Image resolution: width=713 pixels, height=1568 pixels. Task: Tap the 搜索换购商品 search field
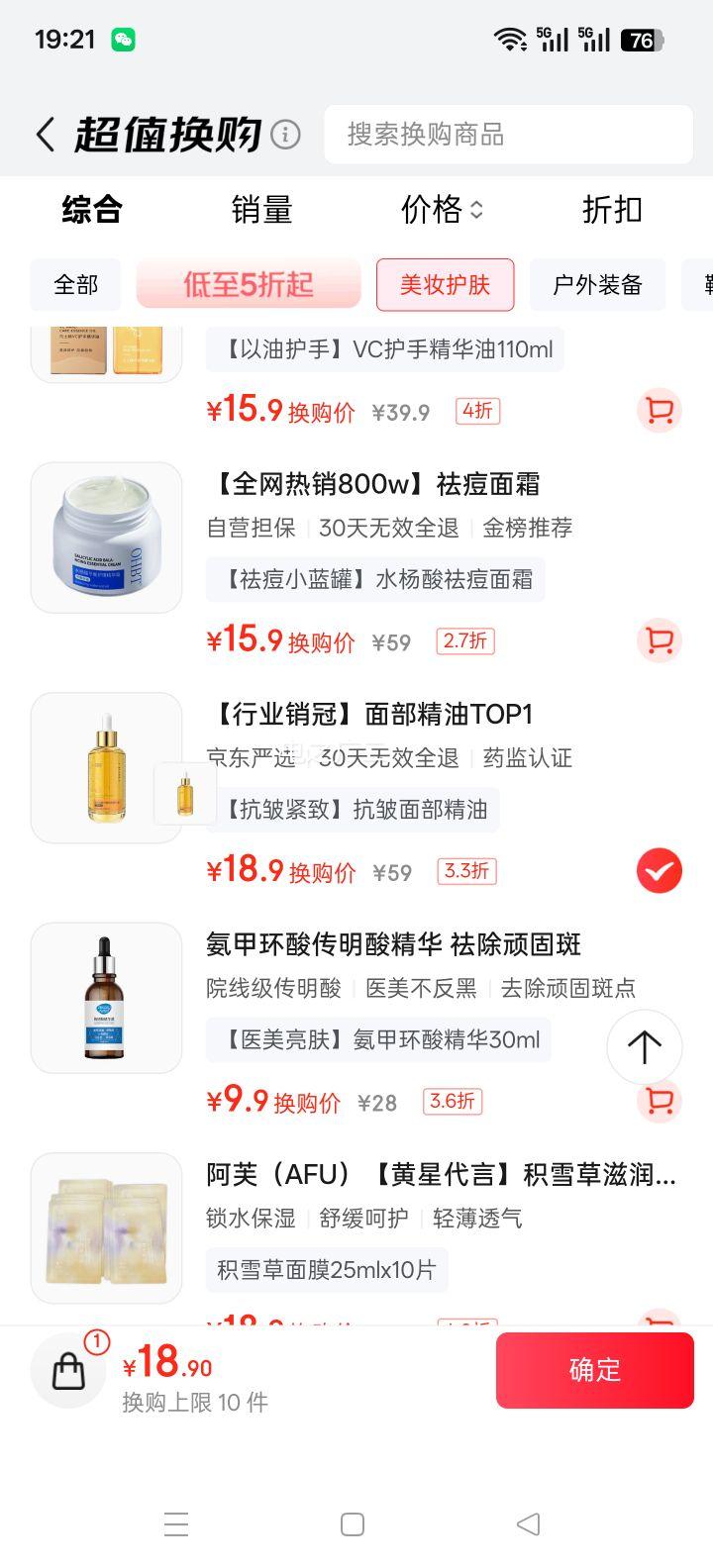click(x=508, y=134)
